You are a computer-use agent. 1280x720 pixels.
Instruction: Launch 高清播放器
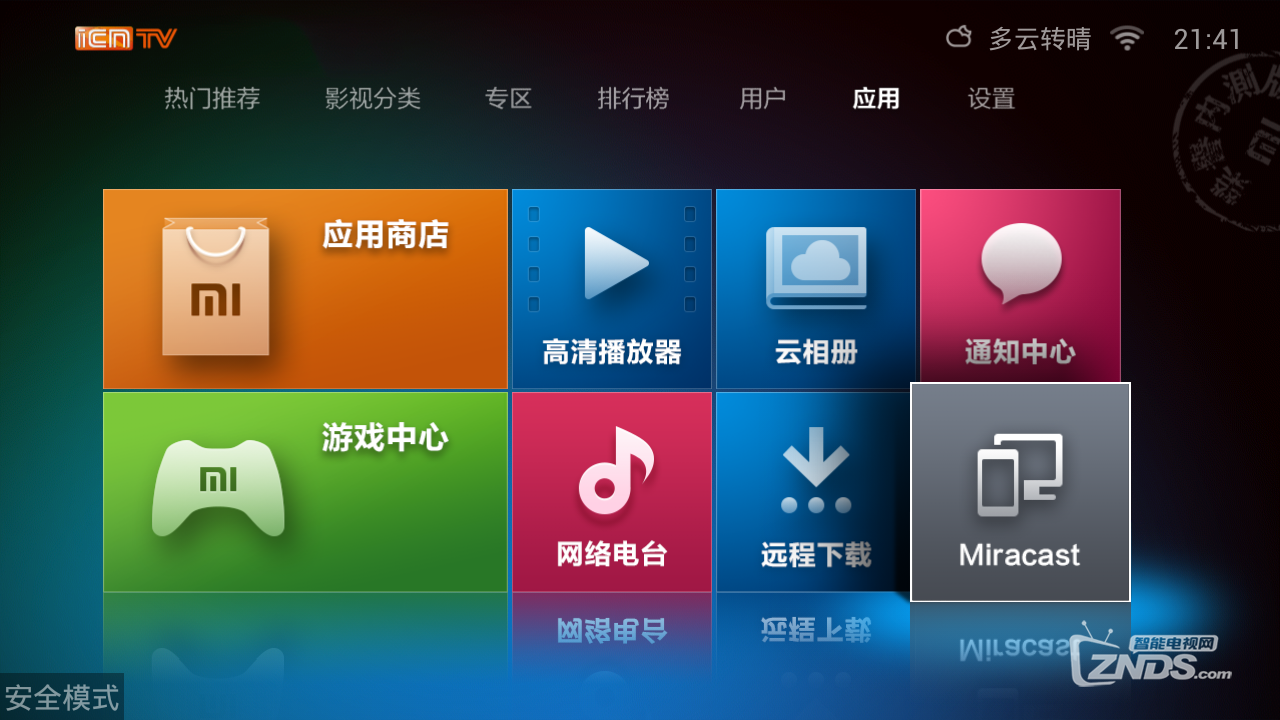pyautogui.click(x=612, y=289)
